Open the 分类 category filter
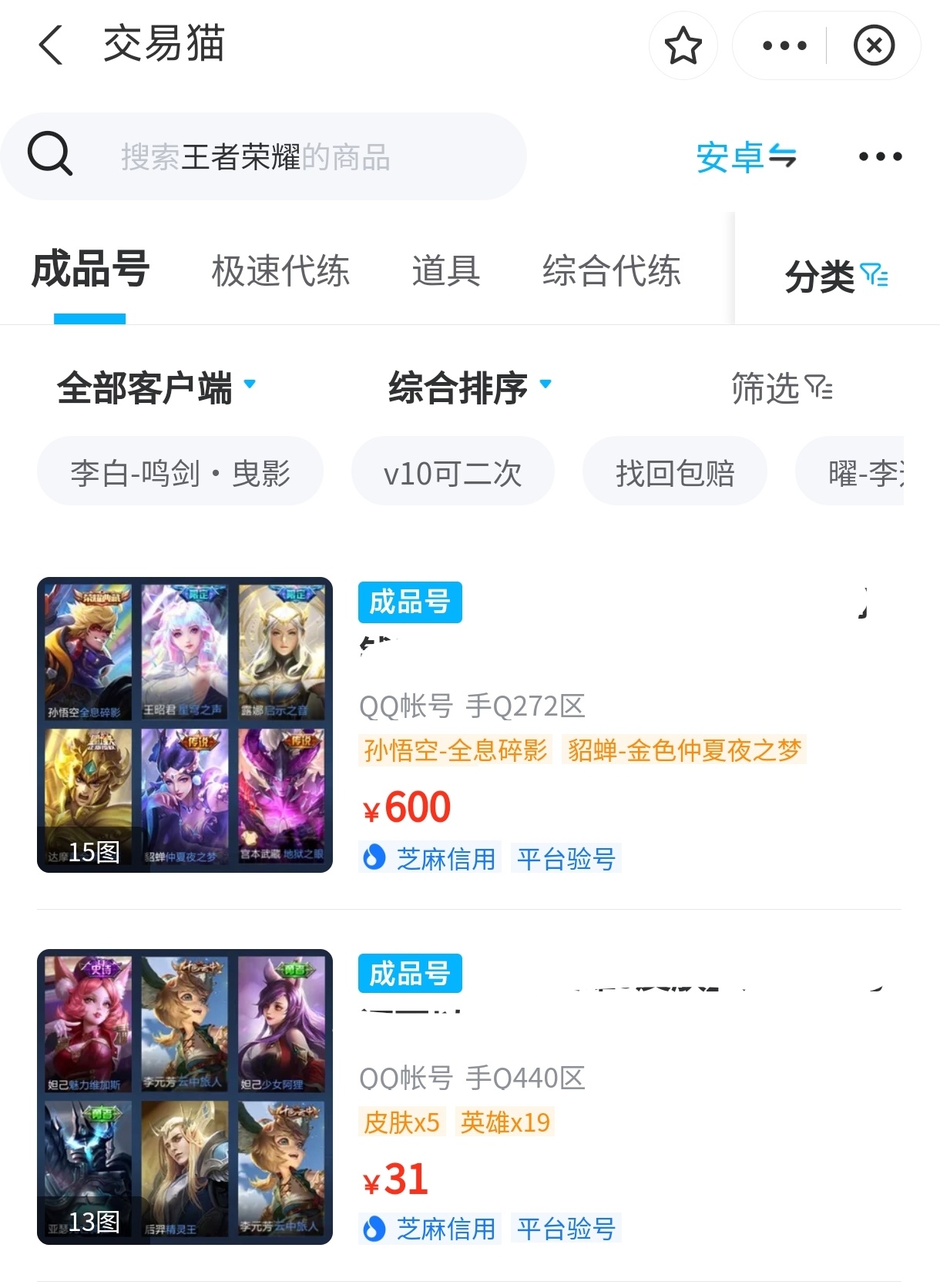The width and height of the screenshot is (940, 1288). coord(836,276)
